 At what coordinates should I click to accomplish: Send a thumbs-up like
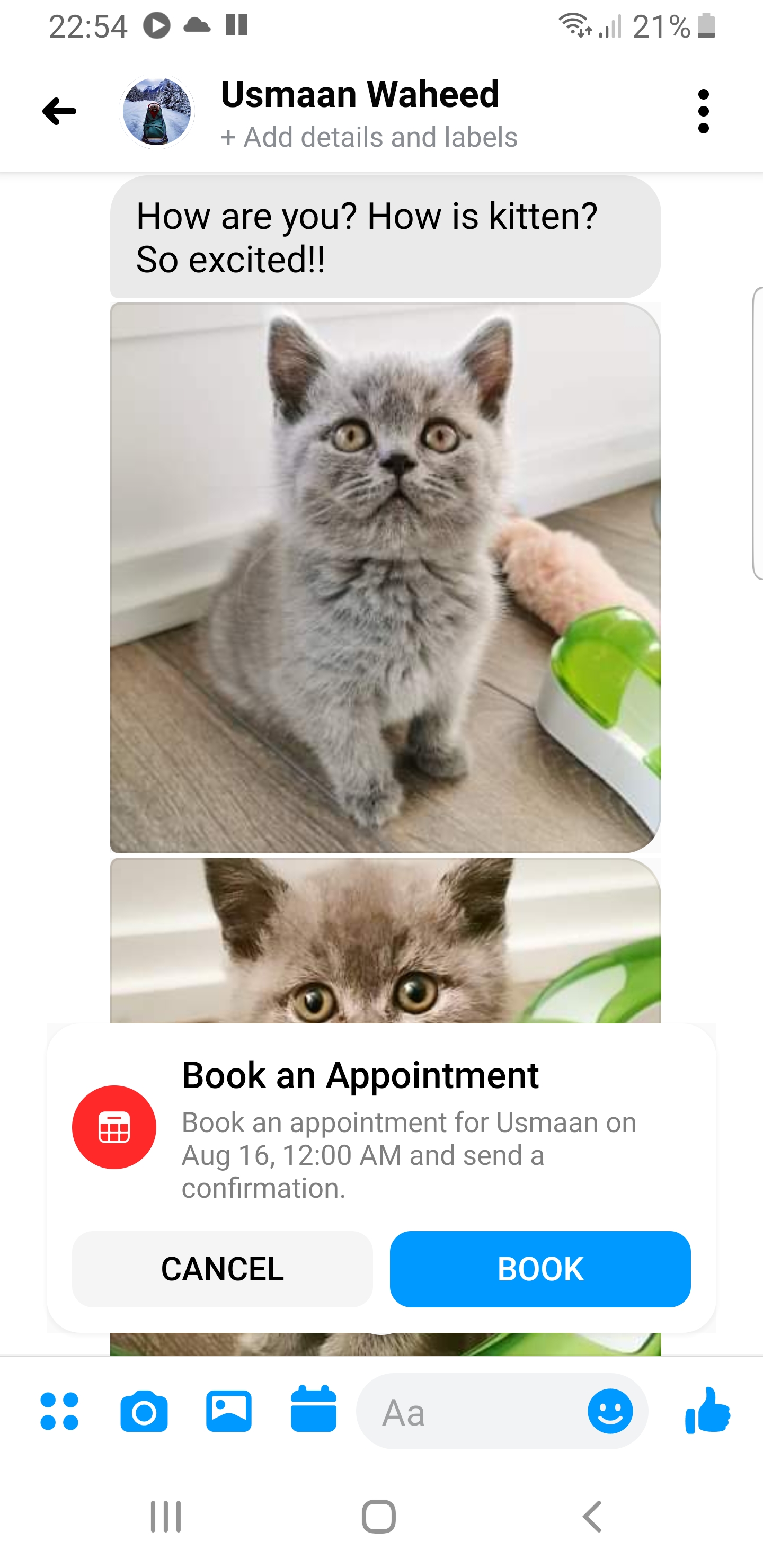point(707,1410)
